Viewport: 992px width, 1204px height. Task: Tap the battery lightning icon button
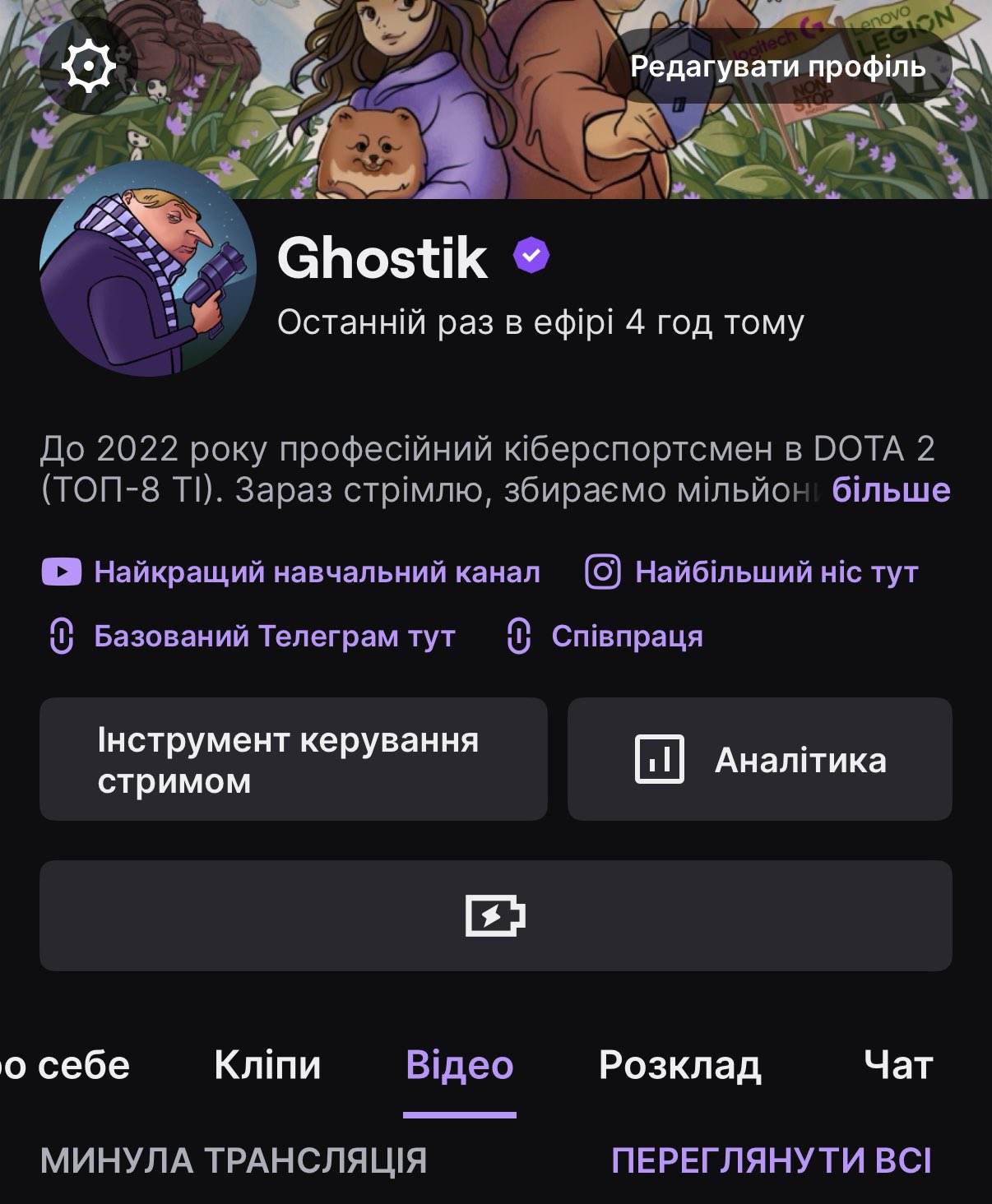coord(495,915)
